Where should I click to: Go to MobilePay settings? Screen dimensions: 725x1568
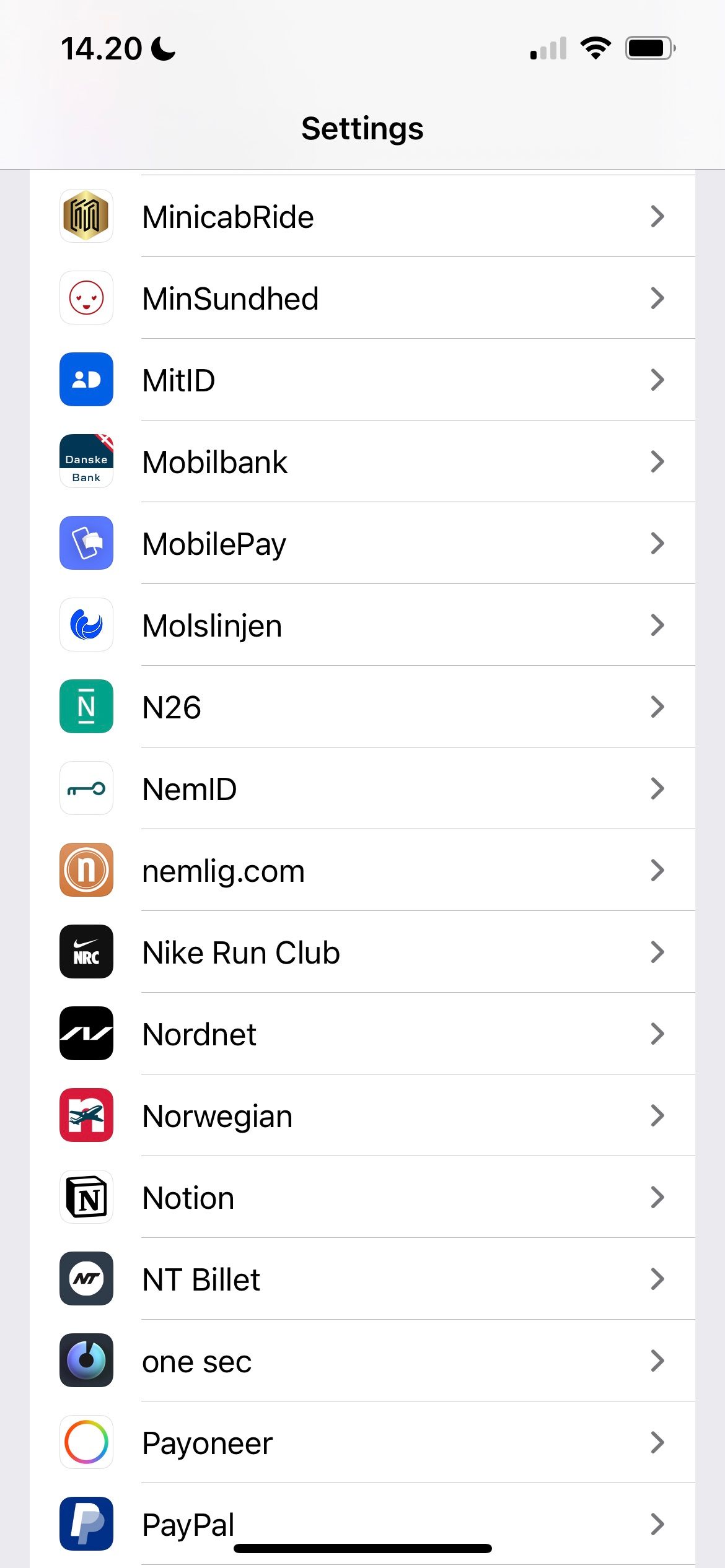pyautogui.click(x=362, y=544)
